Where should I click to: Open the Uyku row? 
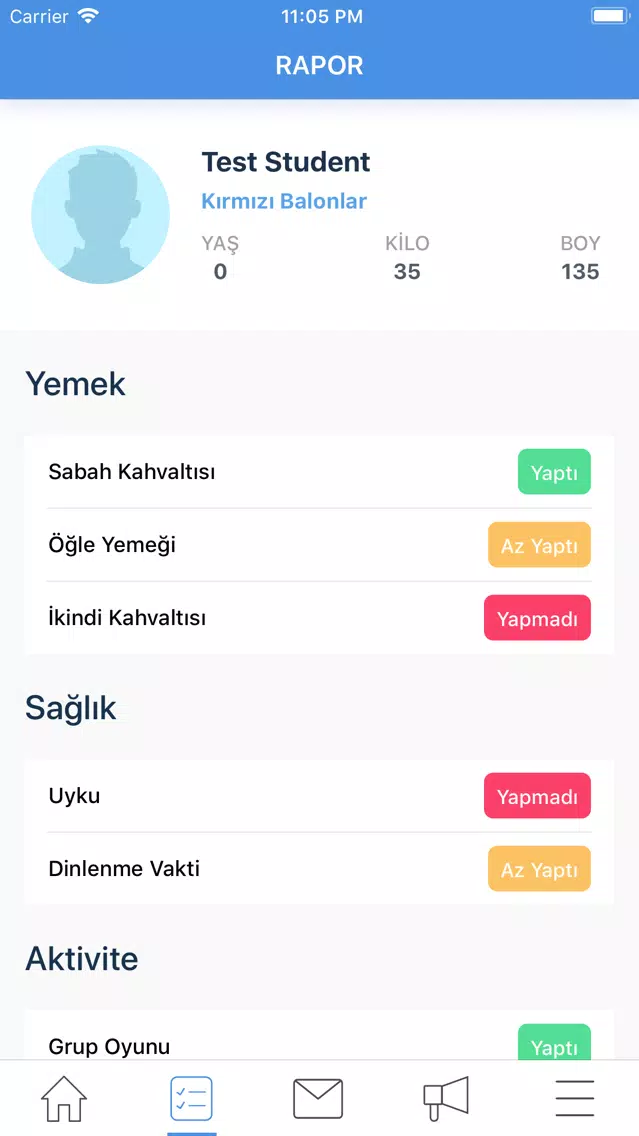tap(320, 795)
